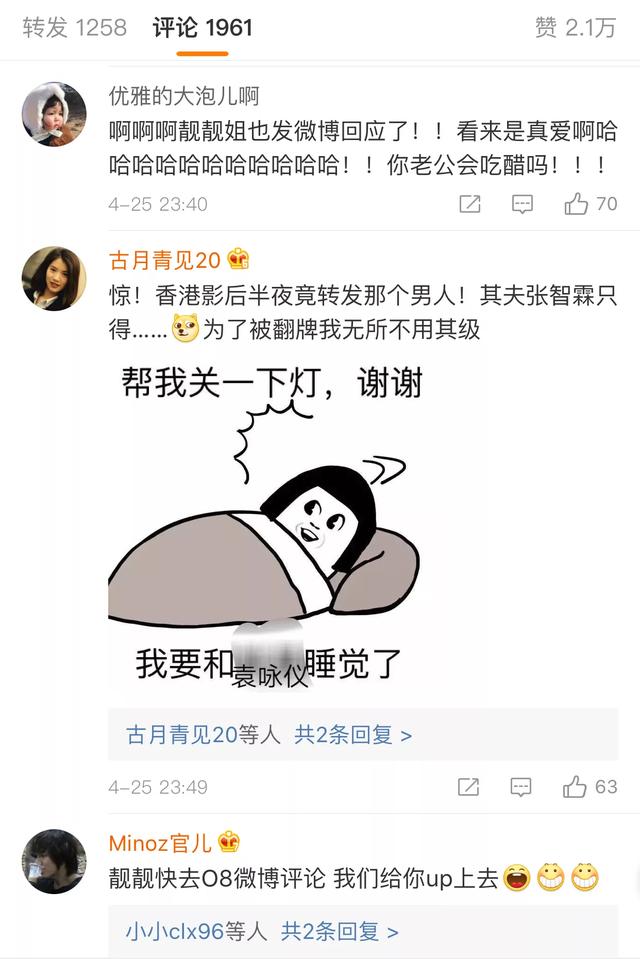Screen dimensions: 640x959
Task: Expand 古月青见20等人 共2条回复
Action: point(269,735)
